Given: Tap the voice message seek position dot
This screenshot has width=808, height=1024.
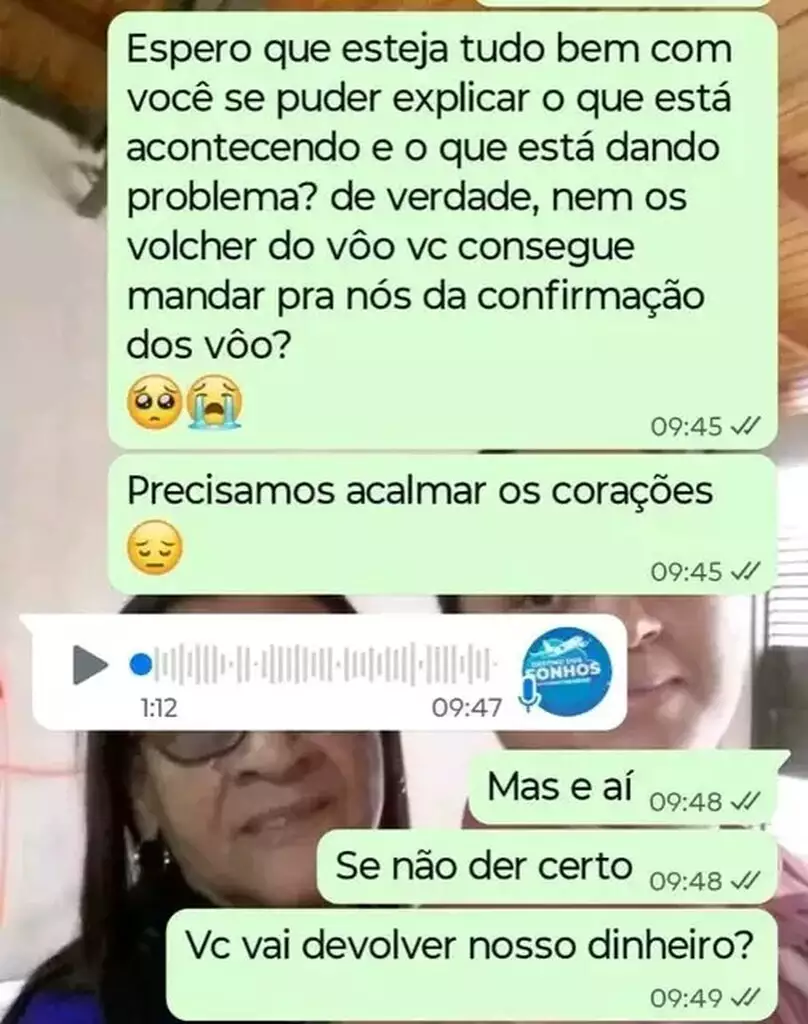Looking at the screenshot, I should tap(141, 664).
